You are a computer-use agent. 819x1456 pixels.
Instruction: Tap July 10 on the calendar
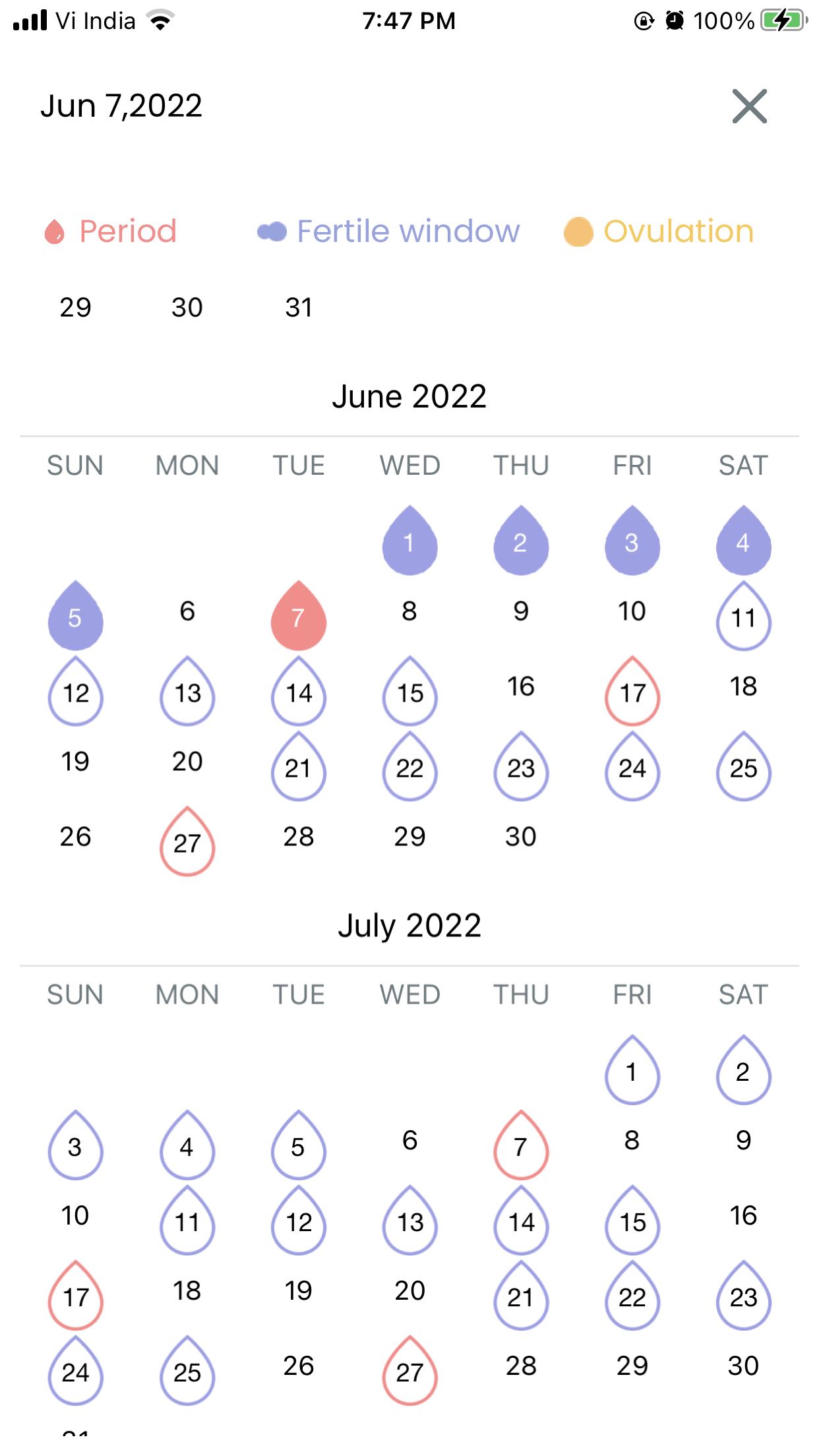tap(75, 1215)
